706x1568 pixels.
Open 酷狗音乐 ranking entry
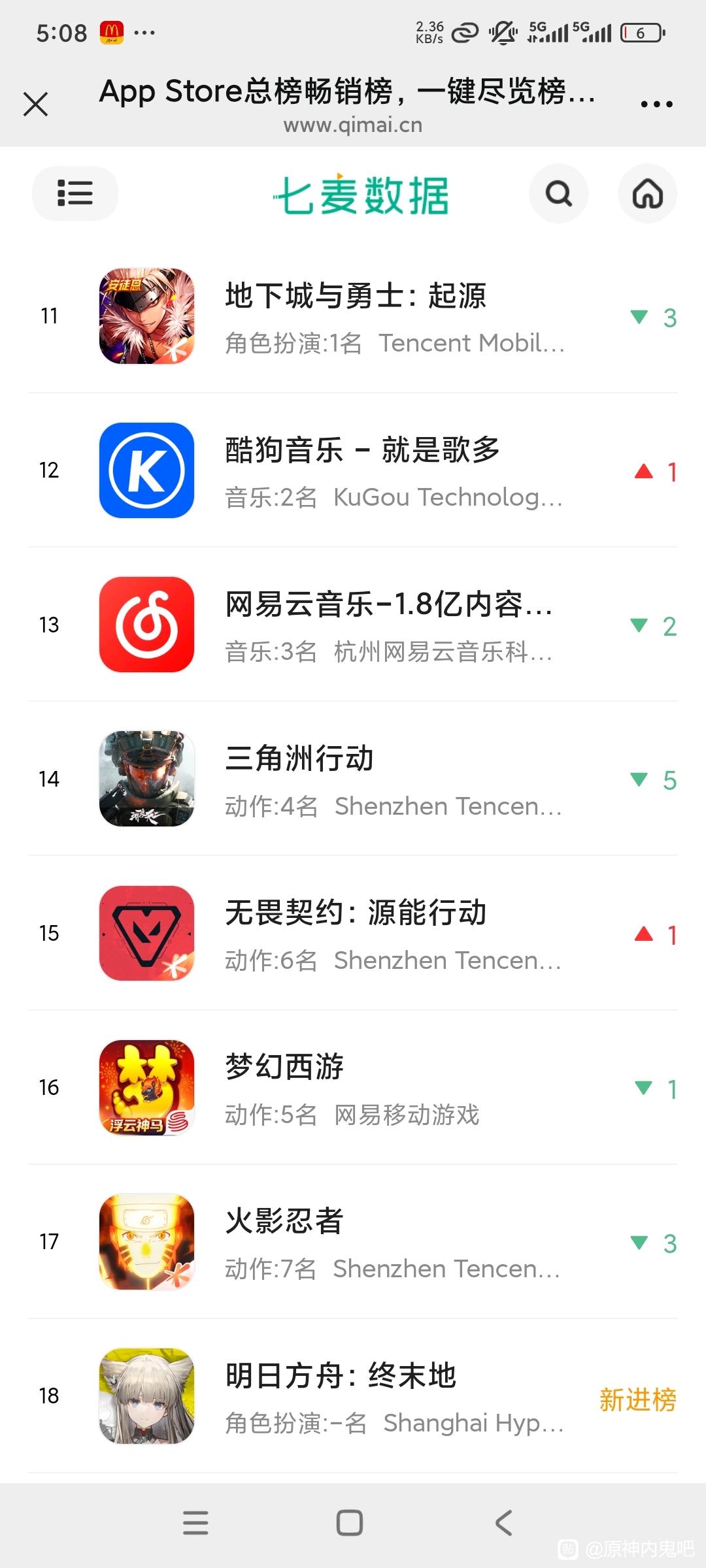[x=362, y=470]
